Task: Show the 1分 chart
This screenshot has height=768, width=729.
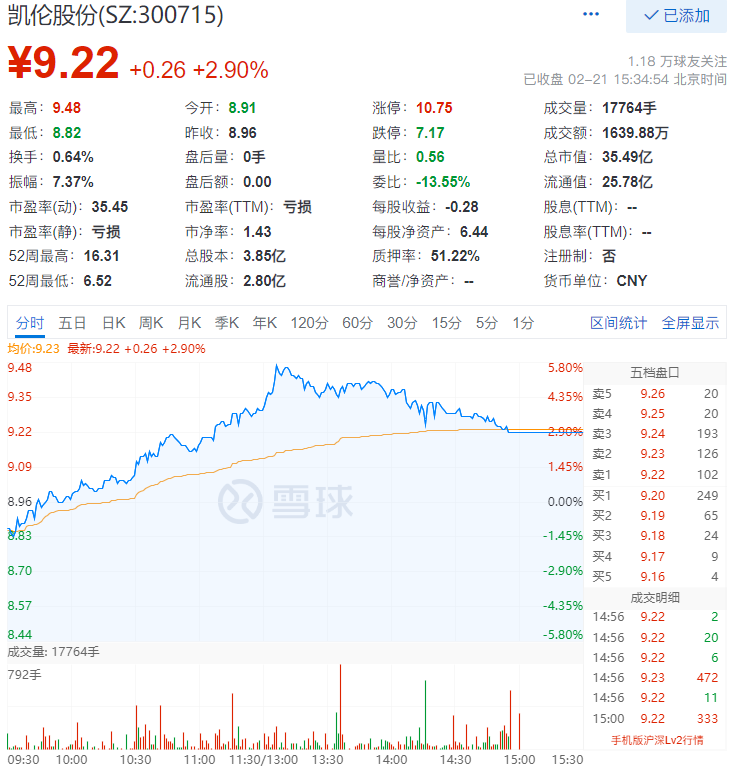Action: (523, 323)
